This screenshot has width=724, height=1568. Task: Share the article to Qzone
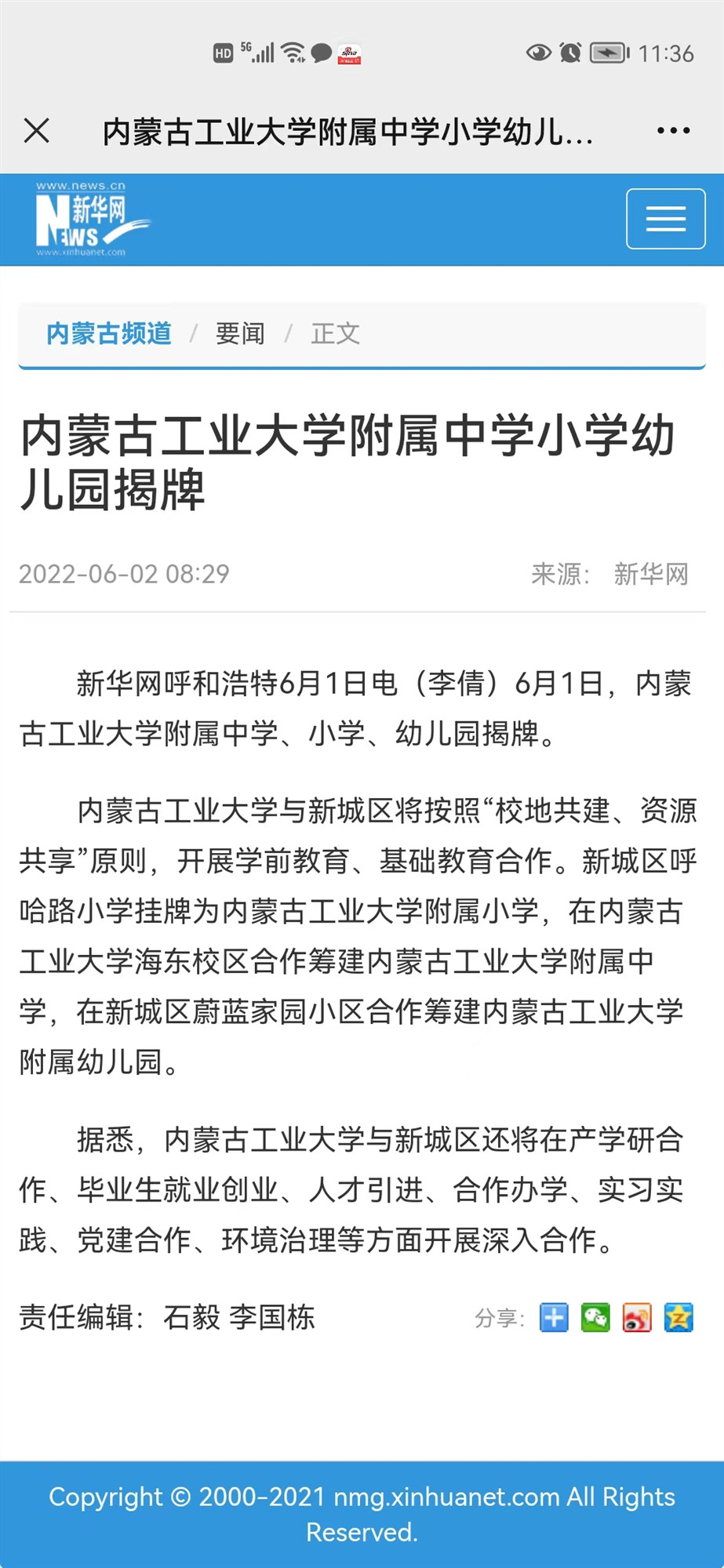[x=679, y=1318]
